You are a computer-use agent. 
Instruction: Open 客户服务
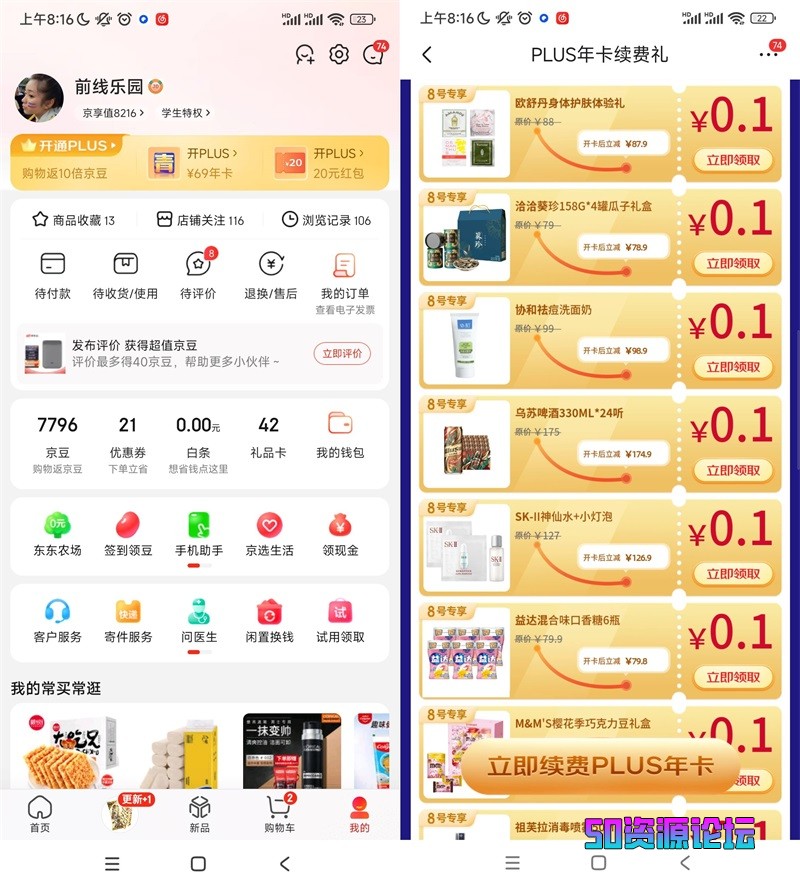[x=57, y=620]
